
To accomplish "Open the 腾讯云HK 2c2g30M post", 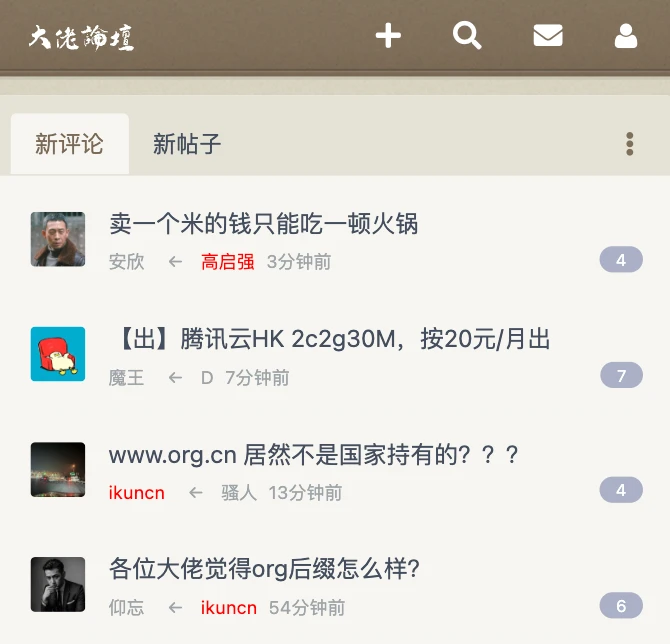I will click(x=329, y=340).
